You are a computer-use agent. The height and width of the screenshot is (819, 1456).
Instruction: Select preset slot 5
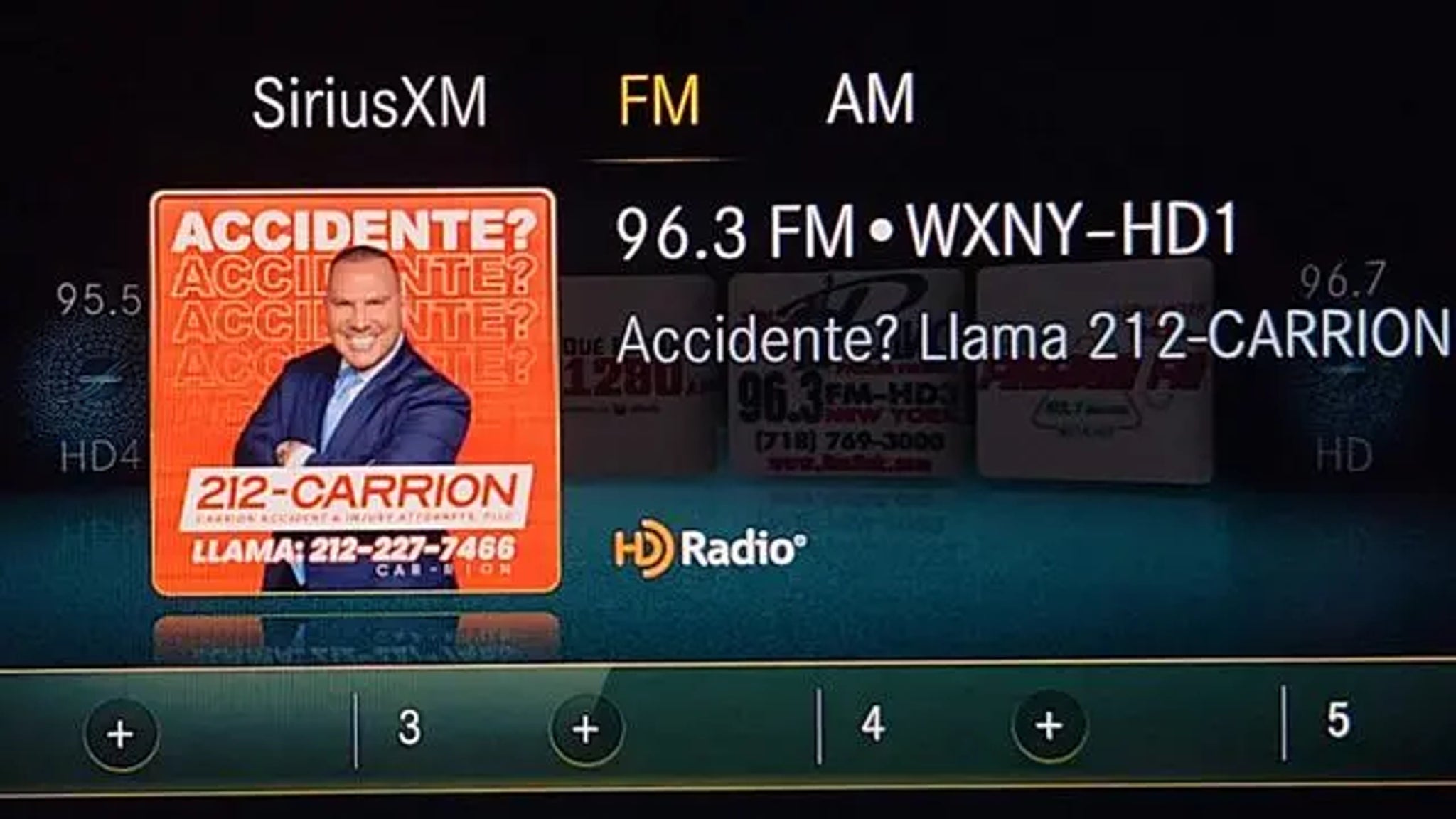1338,721
